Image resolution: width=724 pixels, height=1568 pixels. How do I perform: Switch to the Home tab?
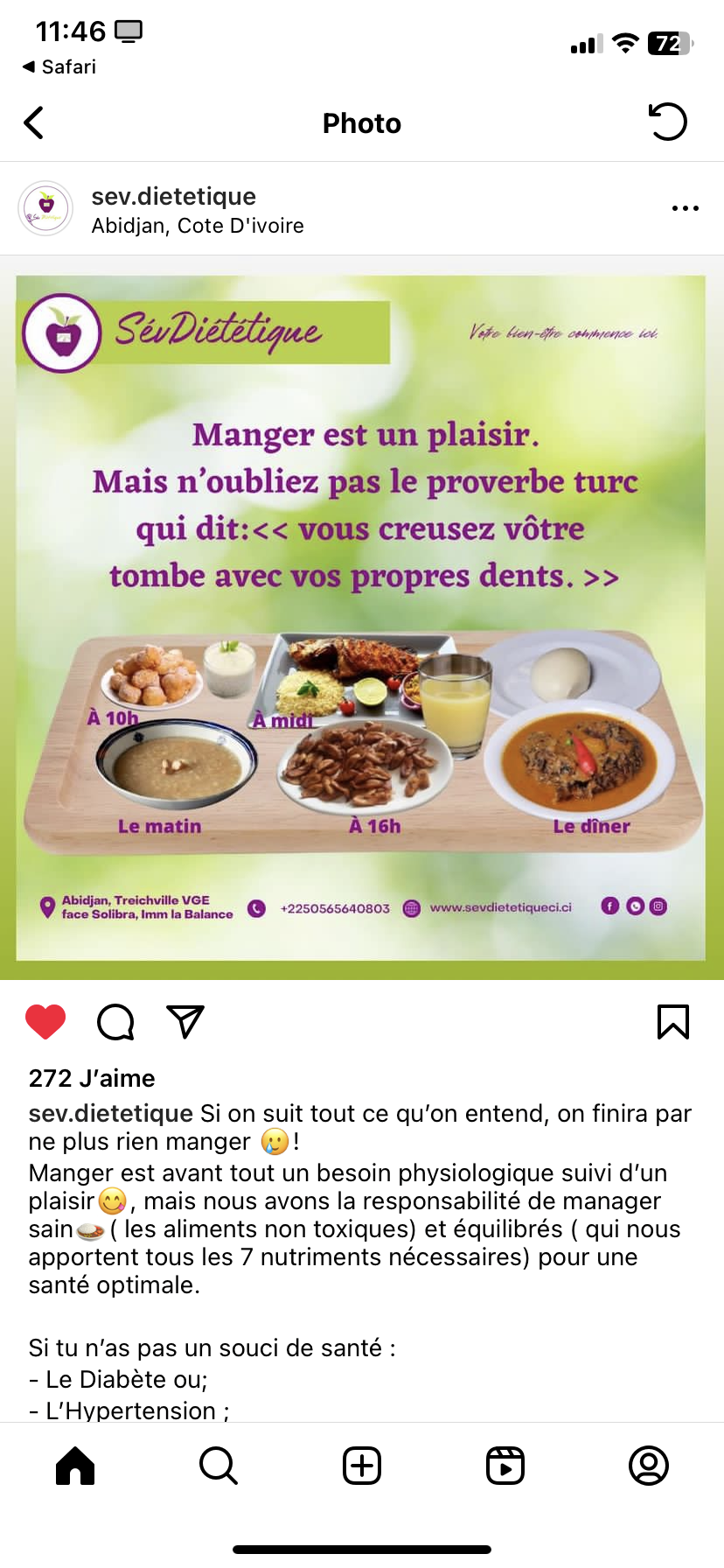(x=75, y=1466)
